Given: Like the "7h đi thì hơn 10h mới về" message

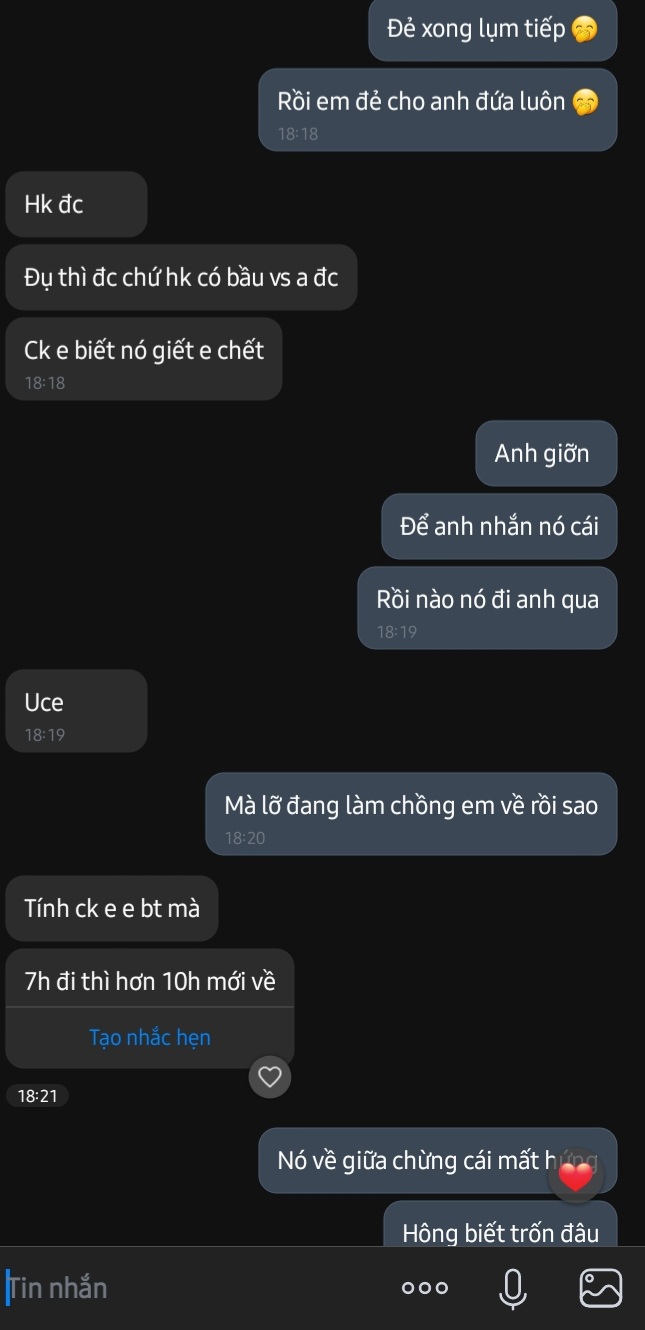Looking at the screenshot, I should click(269, 1077).
